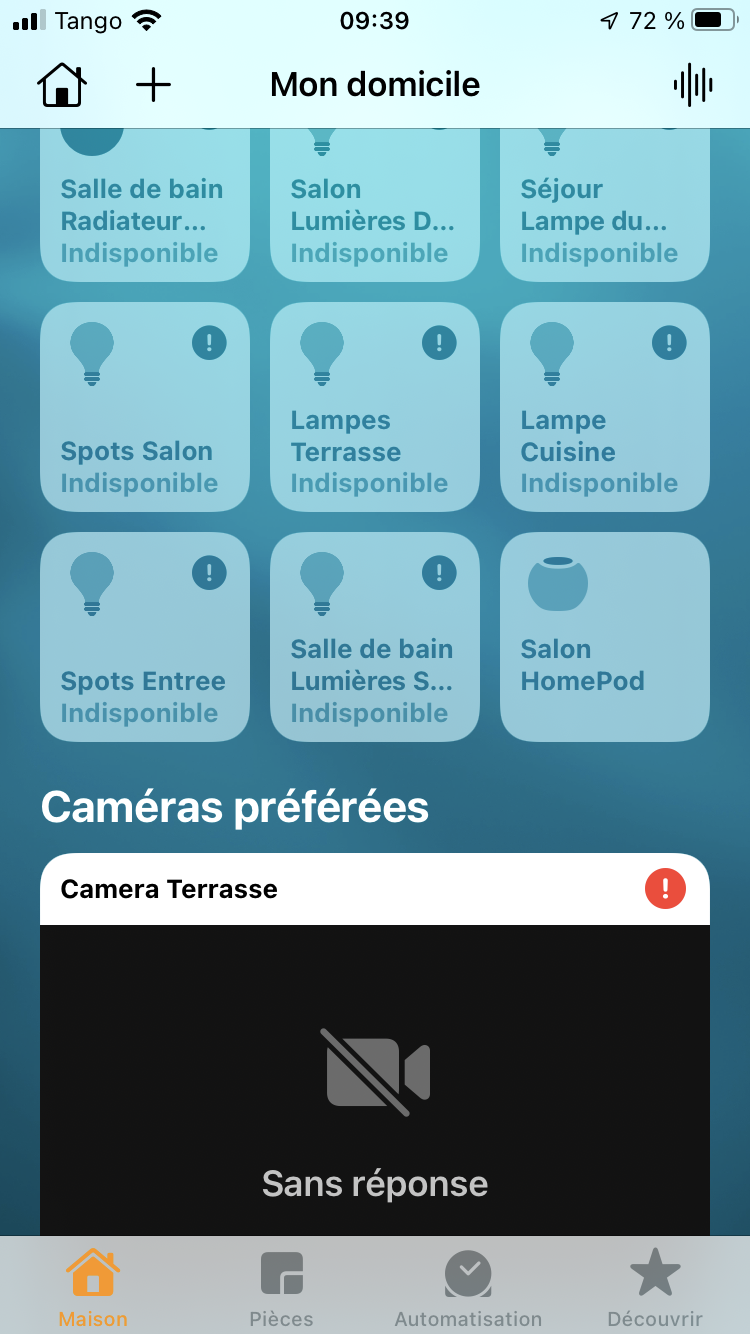Tap the red alert on Camera Terrasse

665,889
